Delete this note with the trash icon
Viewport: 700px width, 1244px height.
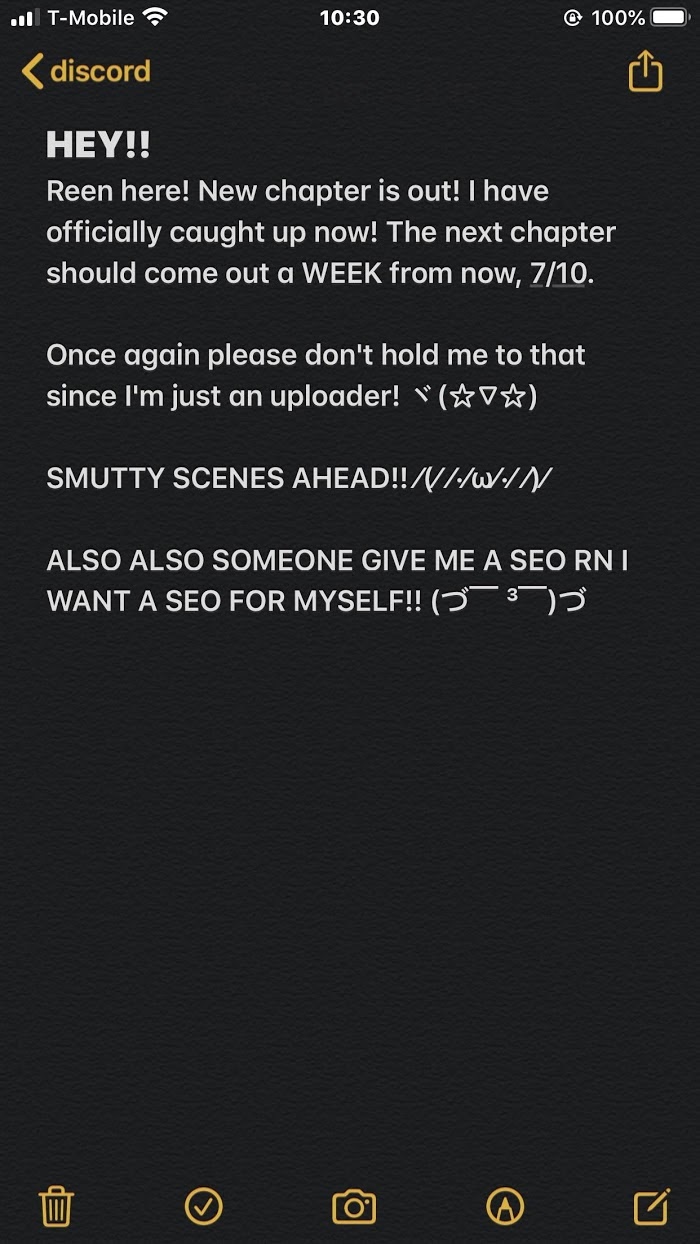pos(56,1207)
